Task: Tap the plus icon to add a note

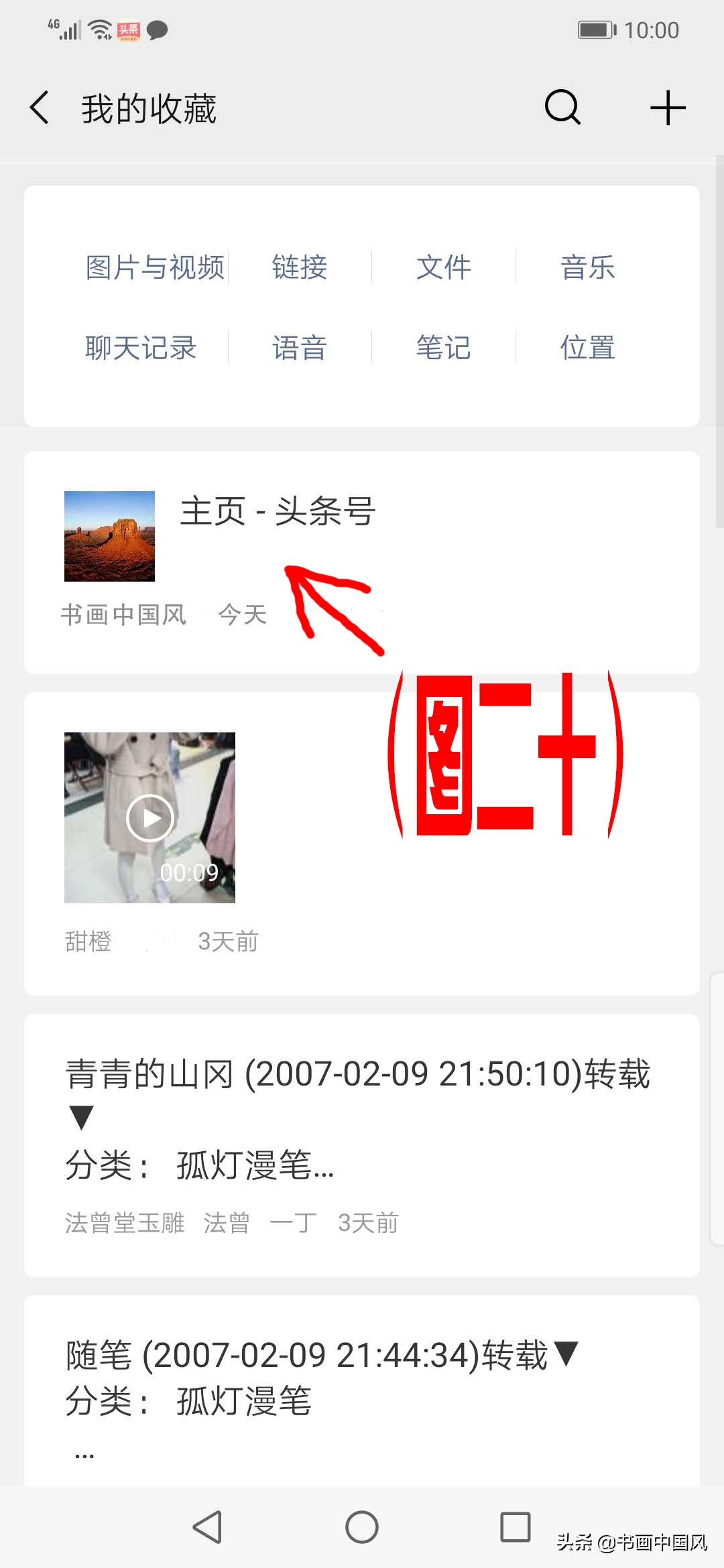Action: [667, 107]
